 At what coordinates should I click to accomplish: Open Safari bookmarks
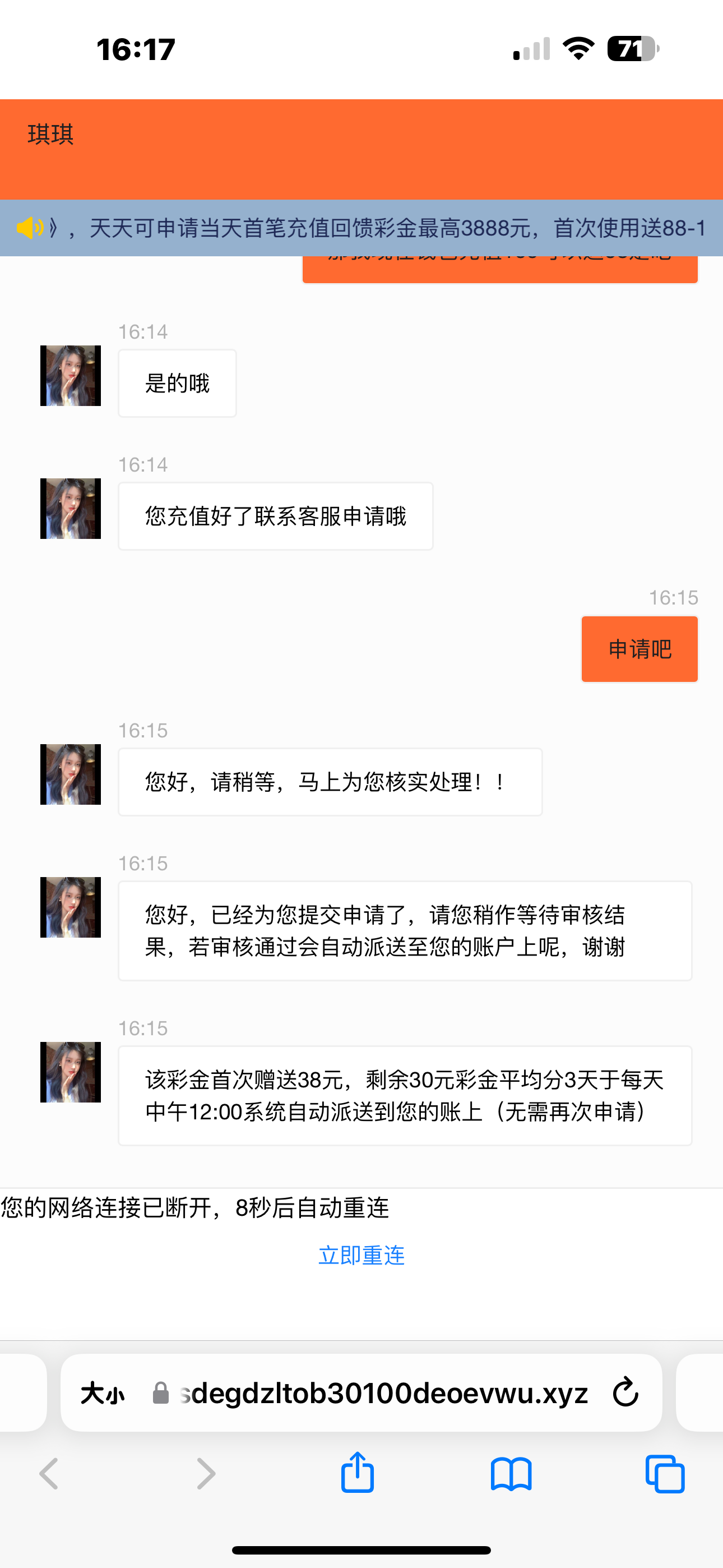511,1474
